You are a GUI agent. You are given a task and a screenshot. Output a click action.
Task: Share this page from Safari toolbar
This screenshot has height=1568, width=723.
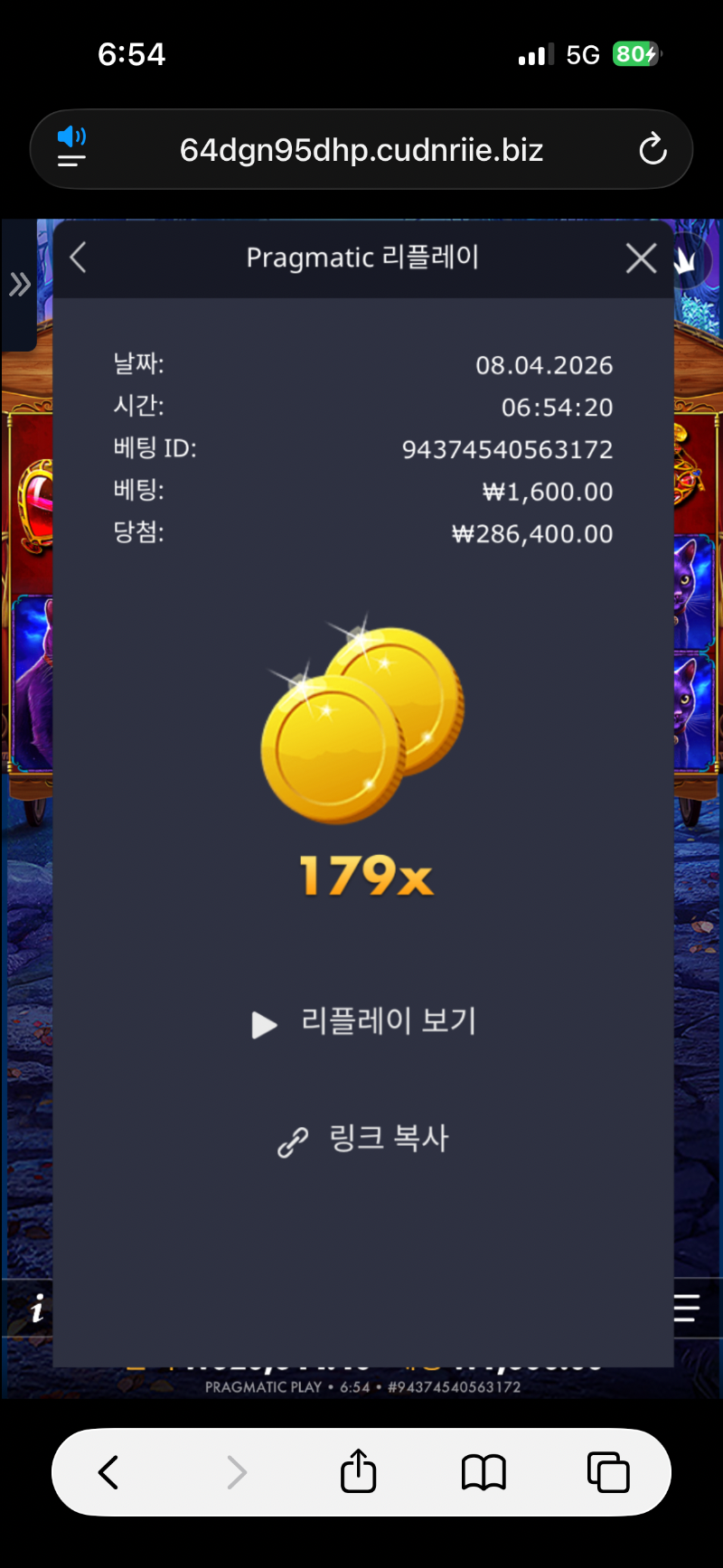coord(358,1472)
